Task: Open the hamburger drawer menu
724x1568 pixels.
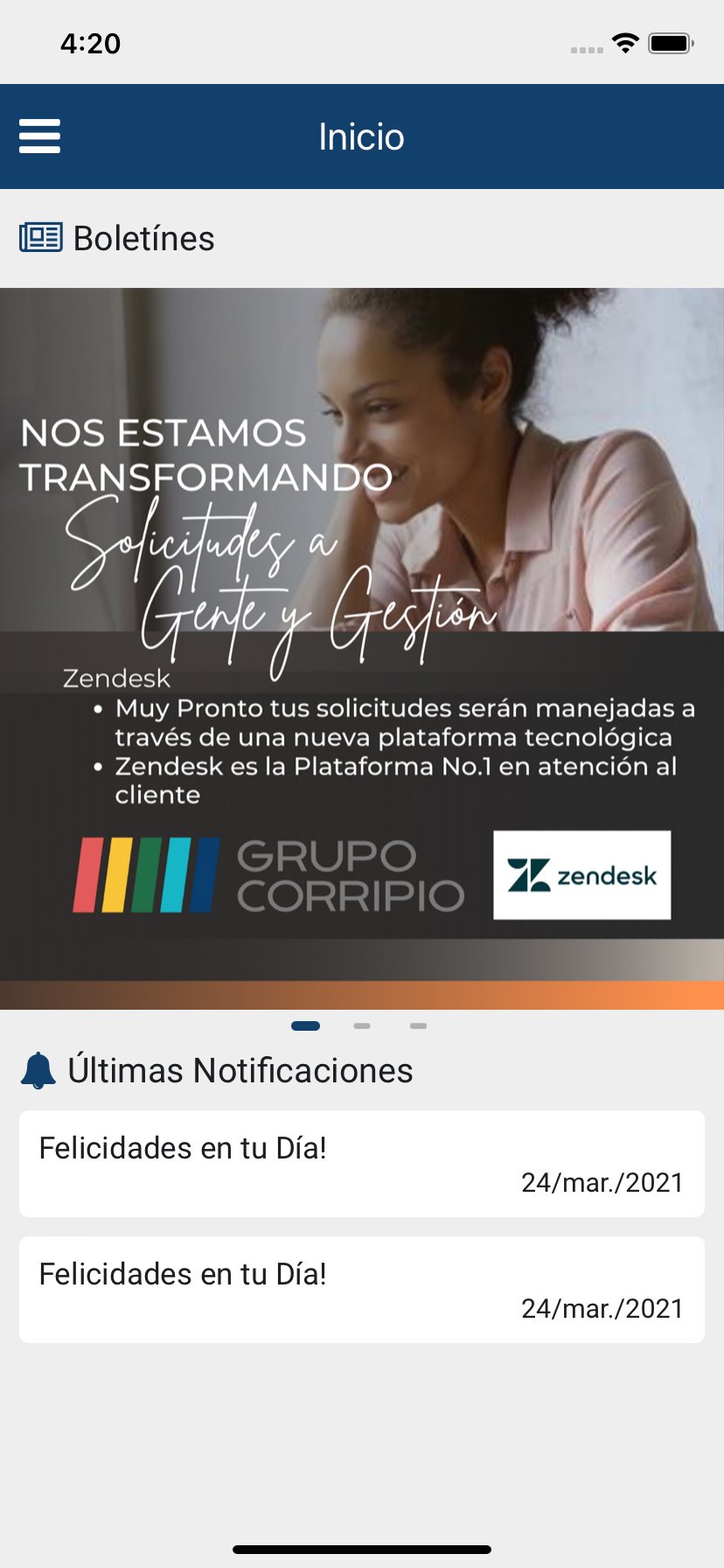Action: click(x=40, y=136)
